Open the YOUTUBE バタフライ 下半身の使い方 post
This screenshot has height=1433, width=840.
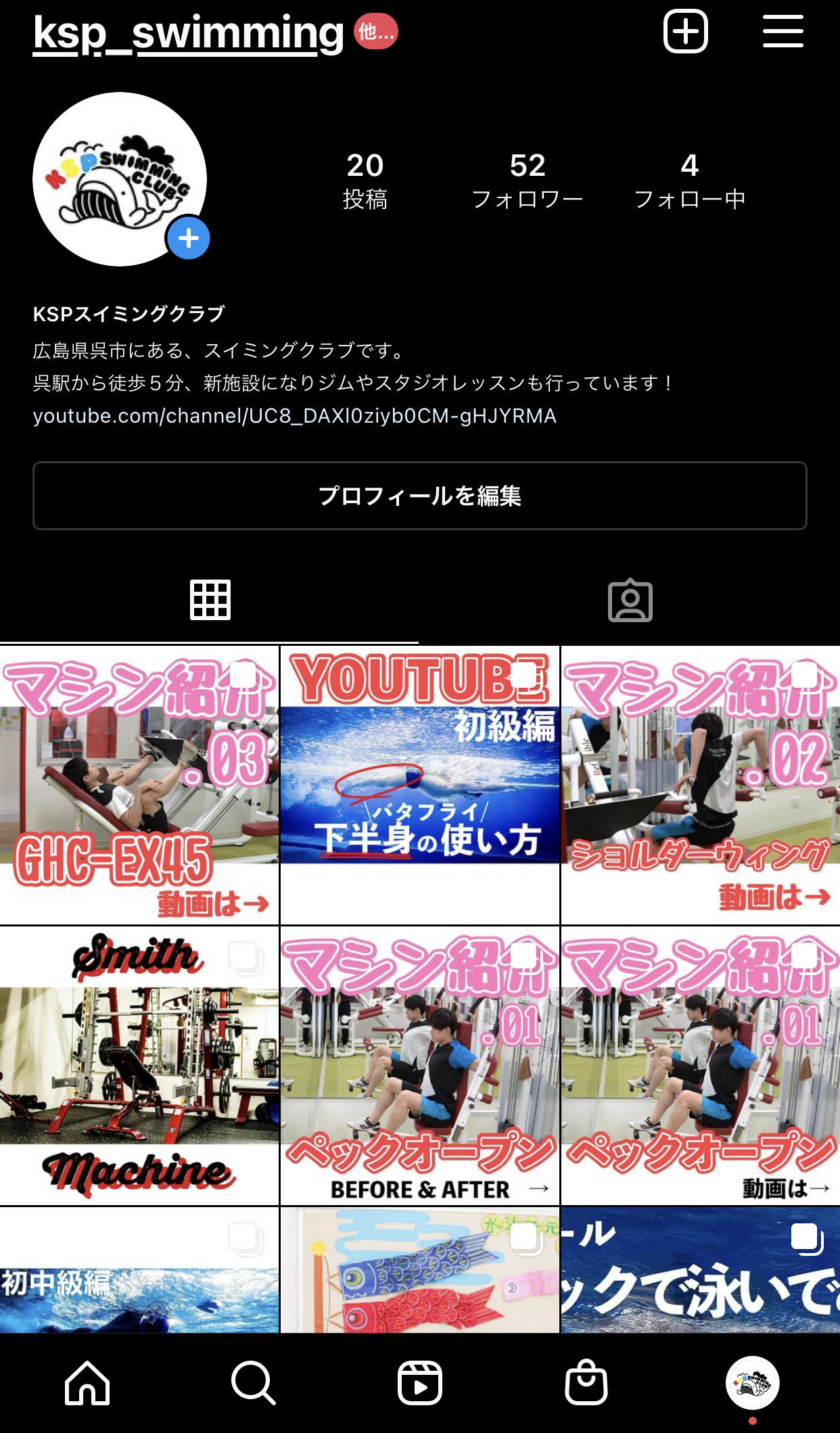point(419,785)
